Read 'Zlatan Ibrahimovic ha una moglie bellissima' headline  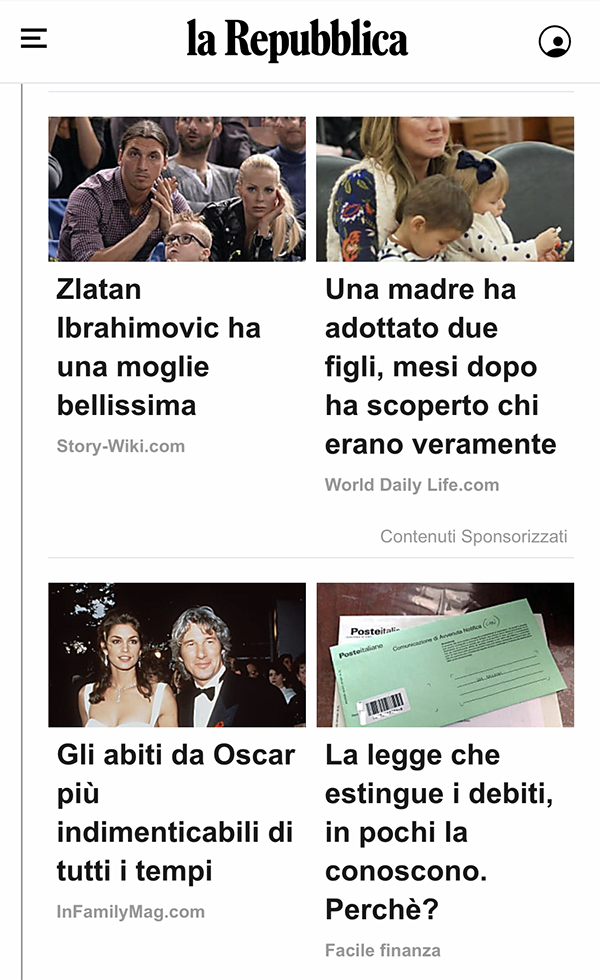point(159,348)
